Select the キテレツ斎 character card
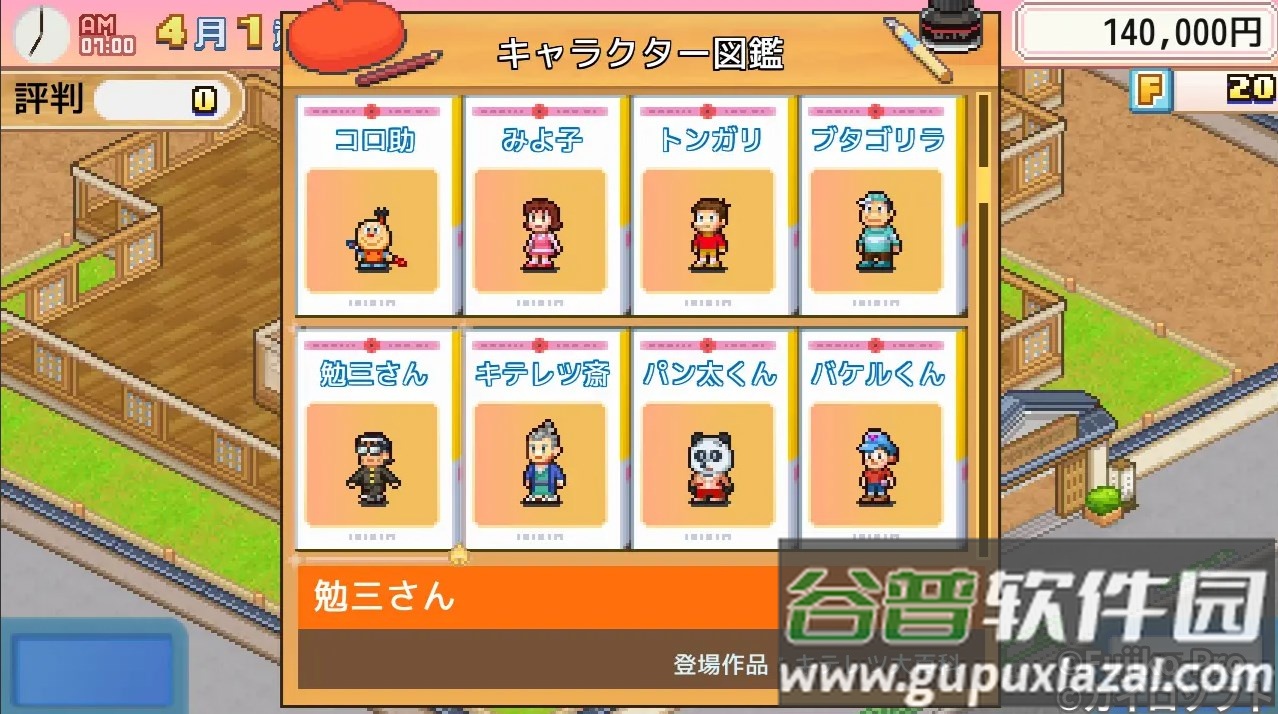Image resolution: width=1278 pixels, height=714 pixels. [540, 438]
